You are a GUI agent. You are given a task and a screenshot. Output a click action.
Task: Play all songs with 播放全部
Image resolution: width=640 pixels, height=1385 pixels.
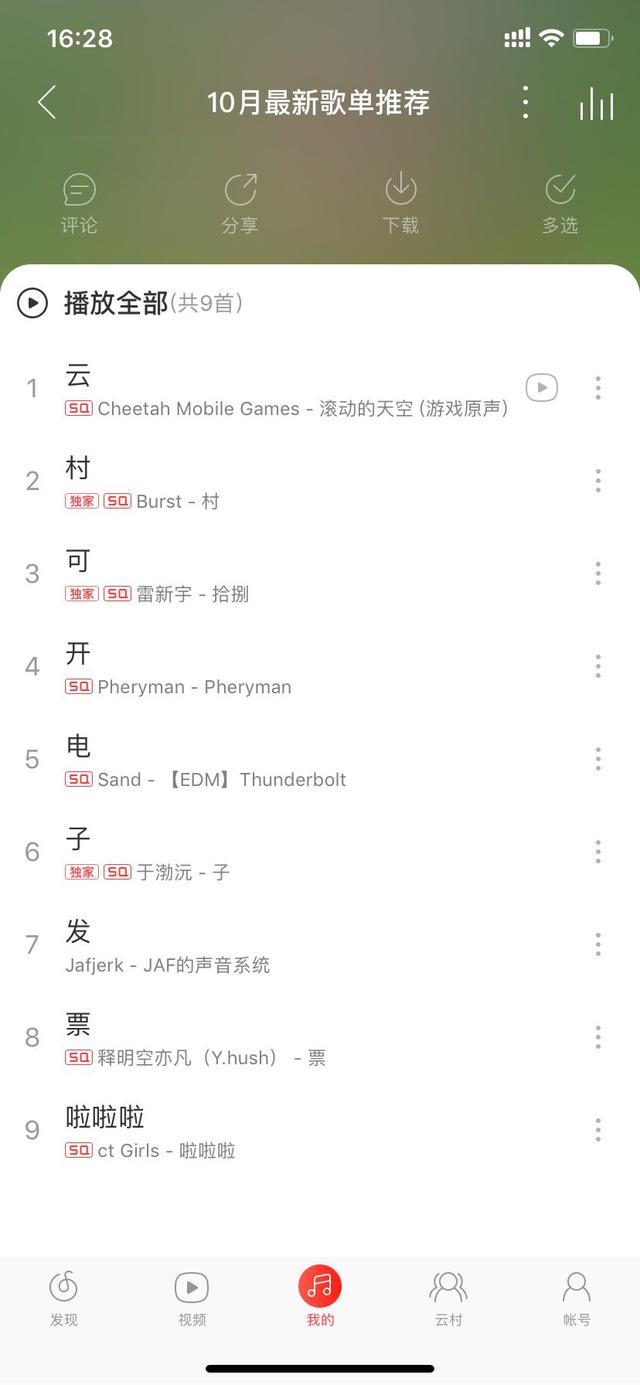point(130,303)
